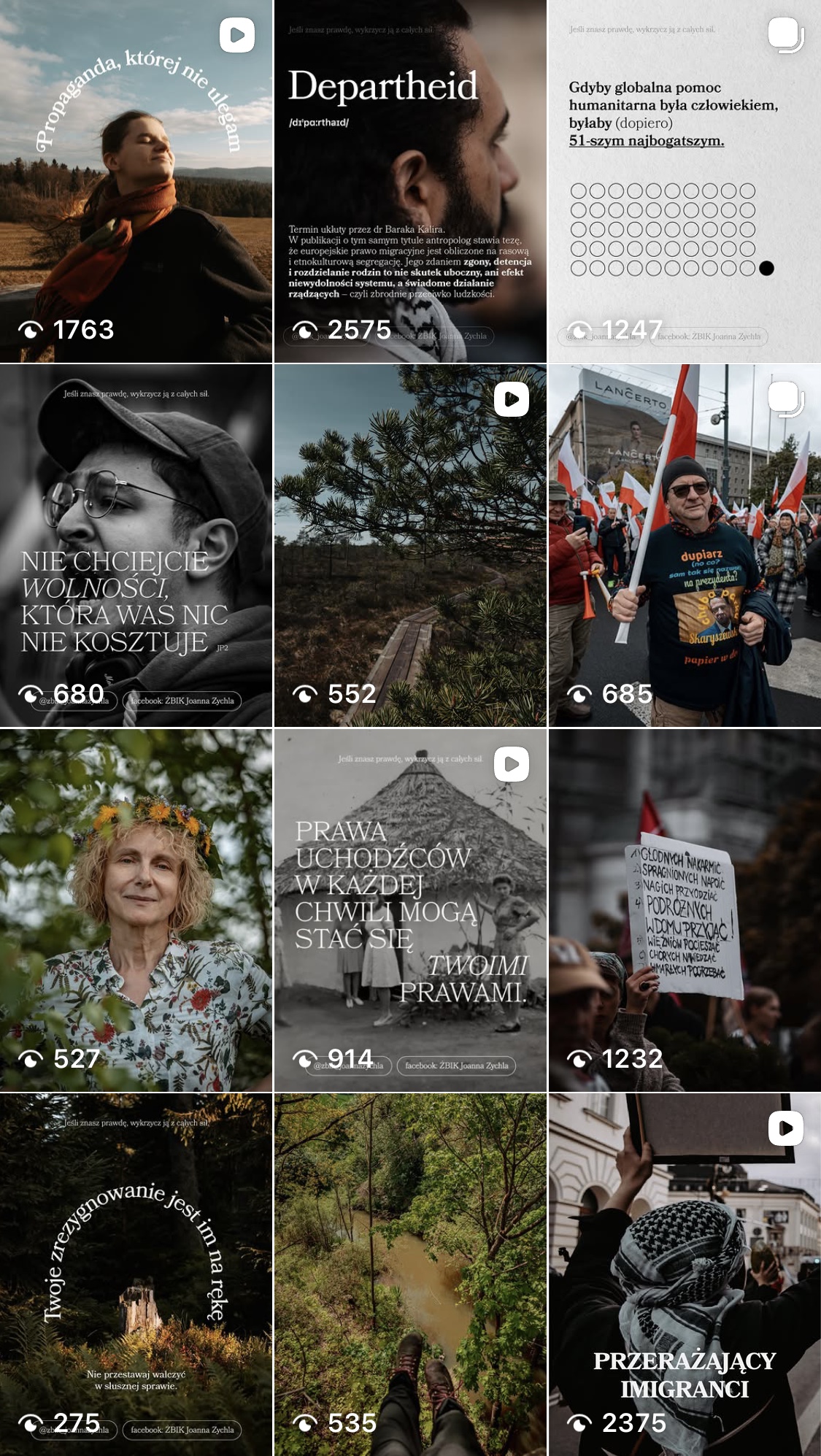
Task: Open the 'Nie chciejcie wolności' post
Action: 136,545
